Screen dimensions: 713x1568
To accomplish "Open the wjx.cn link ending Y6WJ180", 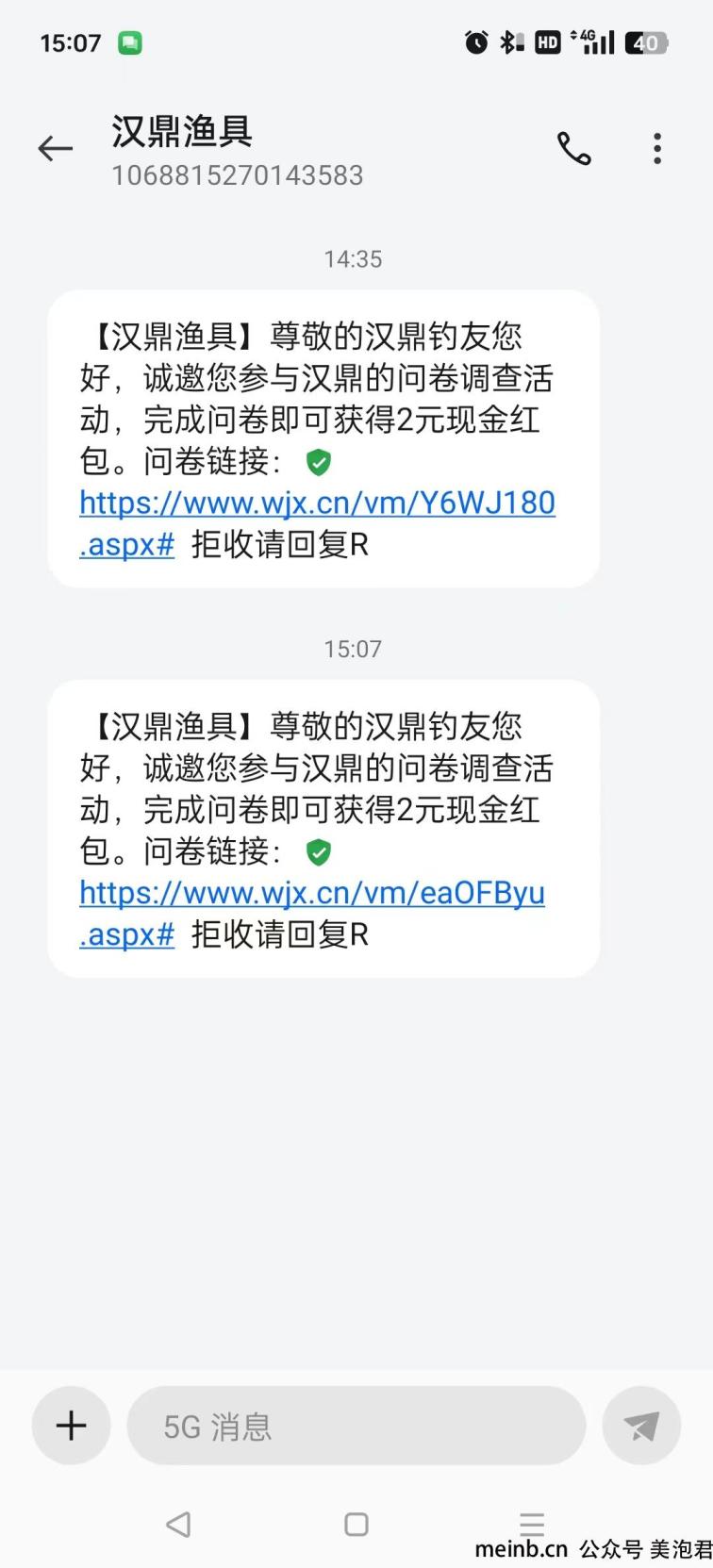I will click(x=317, y=523).
